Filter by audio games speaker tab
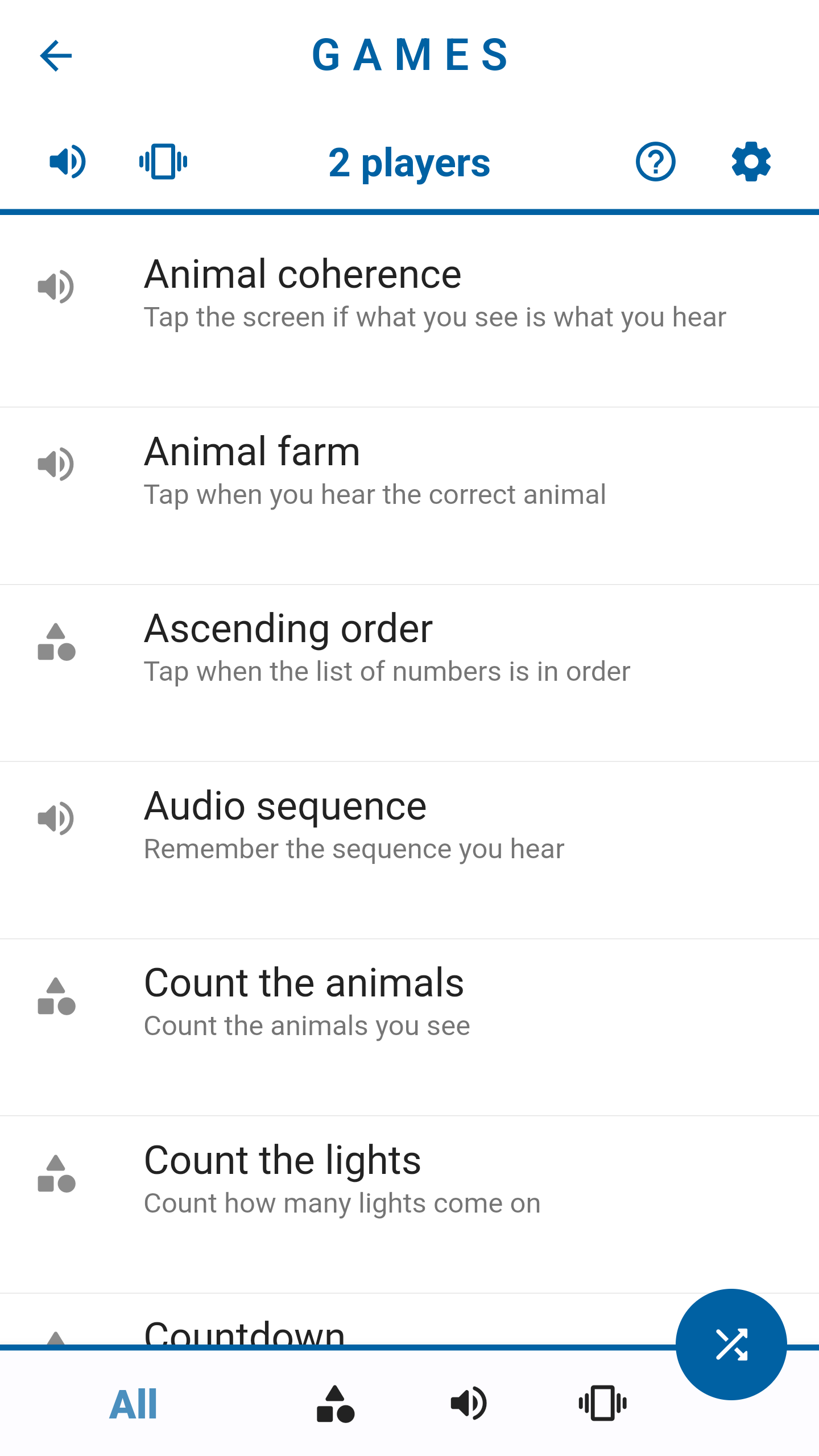Viewport: 819px width, 1456px height. click(x=469, y=1404)
